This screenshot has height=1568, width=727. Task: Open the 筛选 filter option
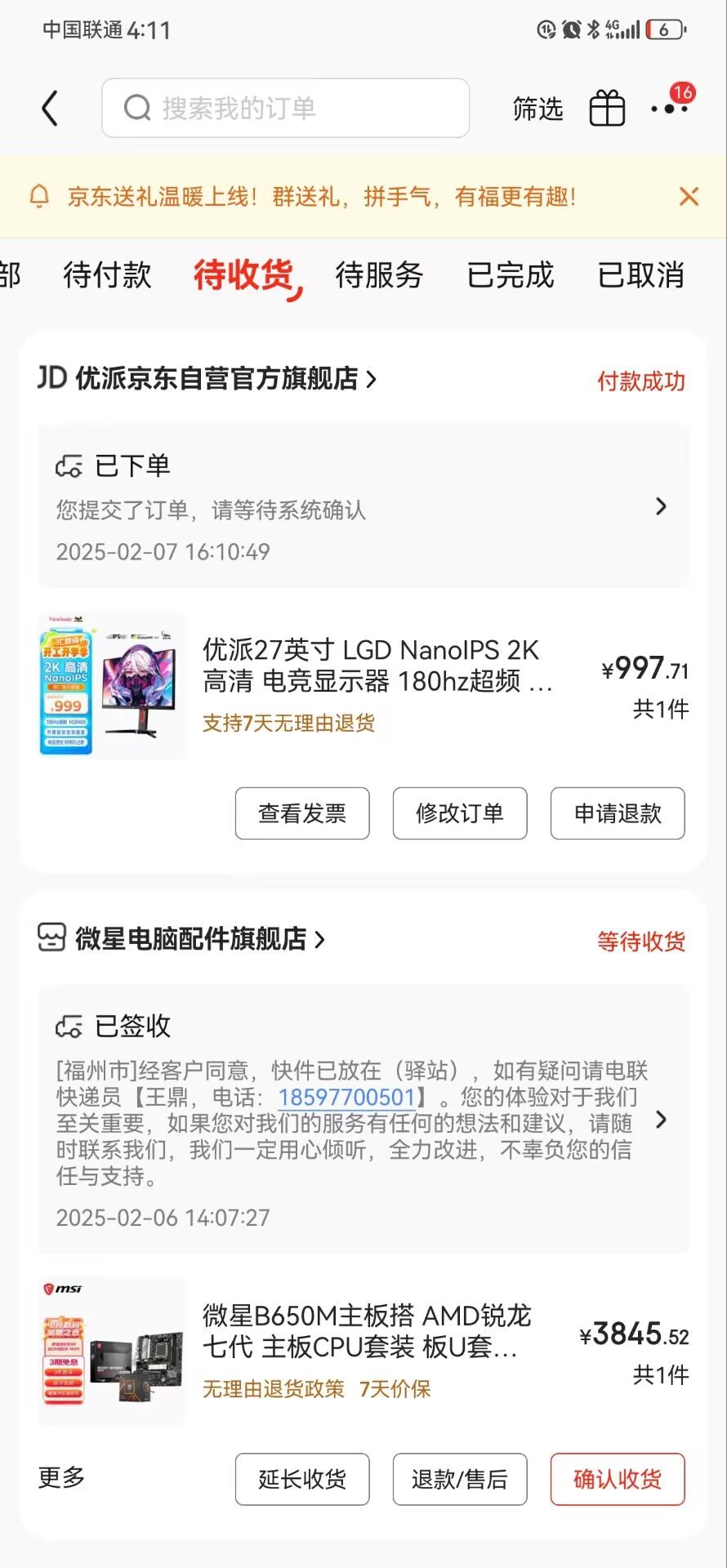537,109
